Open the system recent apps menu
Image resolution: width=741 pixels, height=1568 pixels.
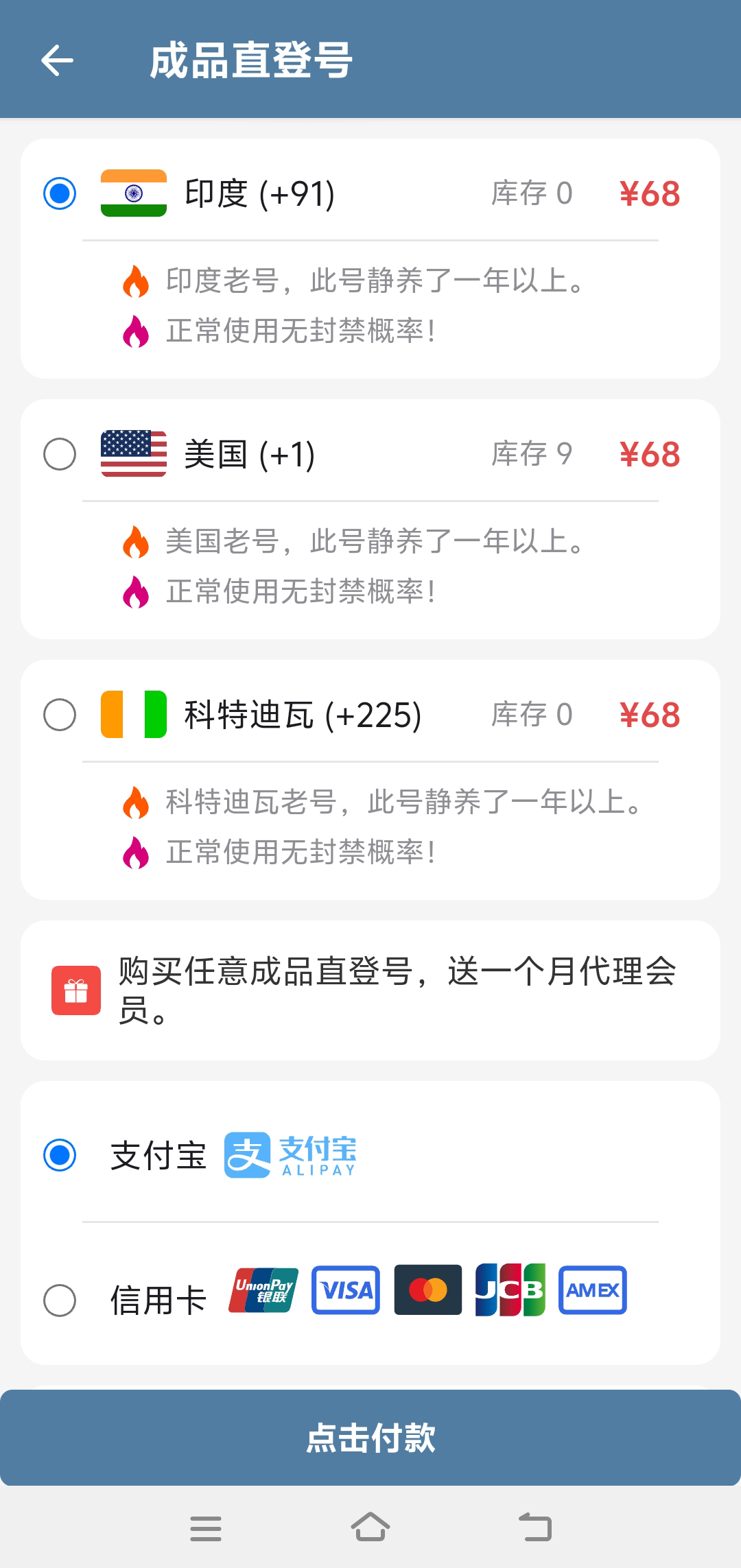point(206,1528)
